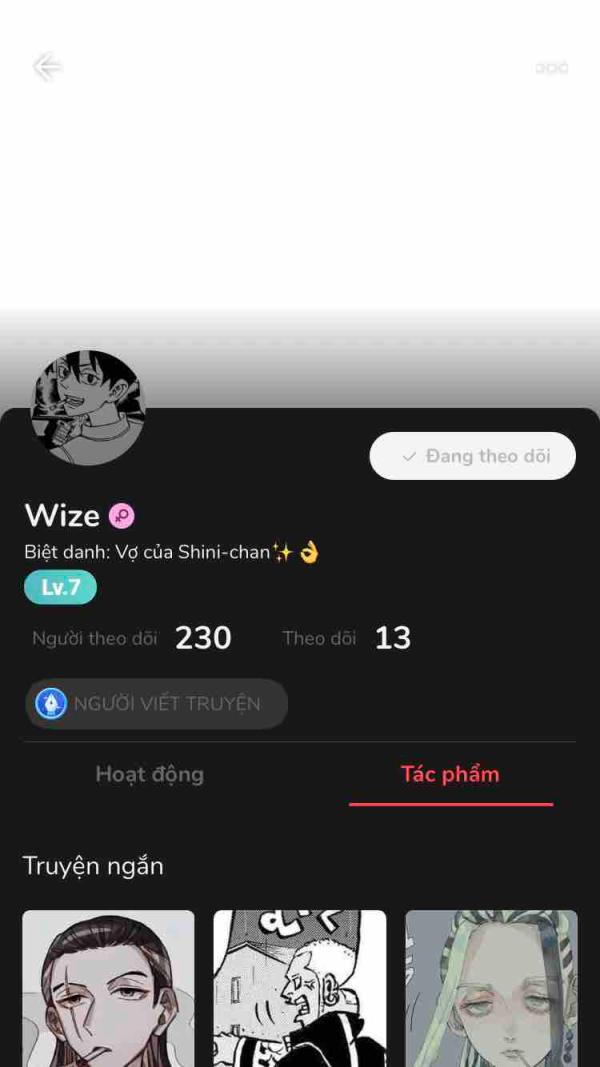Select the Tác phẩm tab
The width and height of the screenshot is (600, 1067).
(450, 774)
